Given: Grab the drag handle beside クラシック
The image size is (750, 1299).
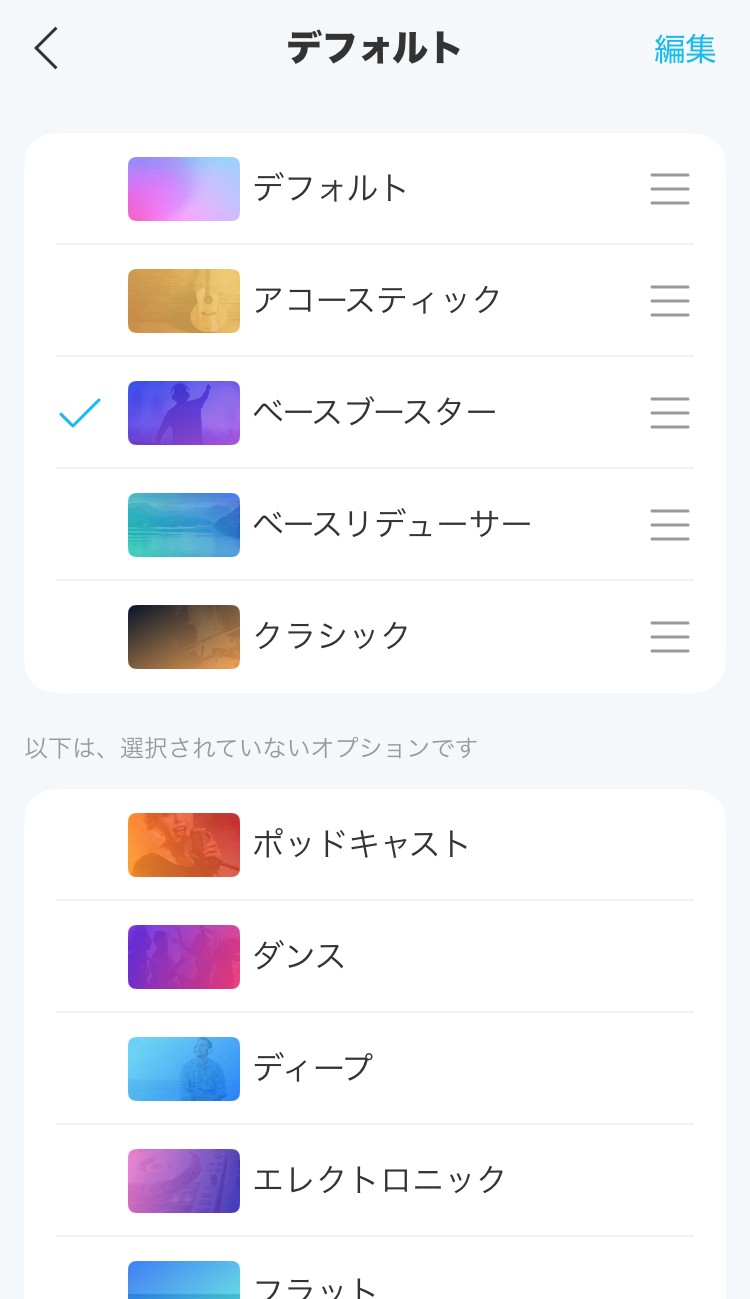Looking at the screenshot, I should (x=669, y=636).
